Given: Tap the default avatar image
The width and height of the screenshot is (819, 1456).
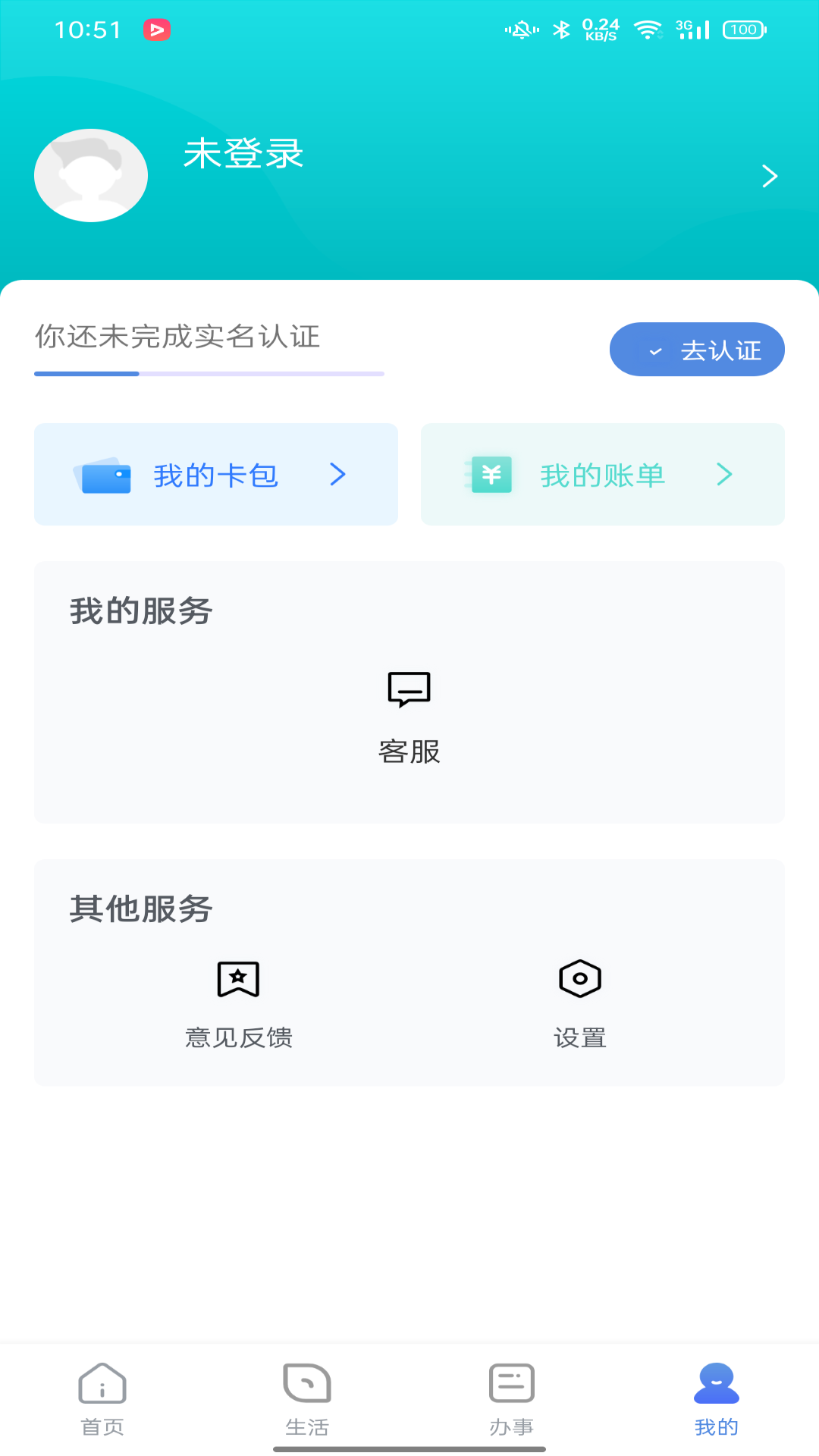Looking at the screenshot, I should [x=90, y=174].
